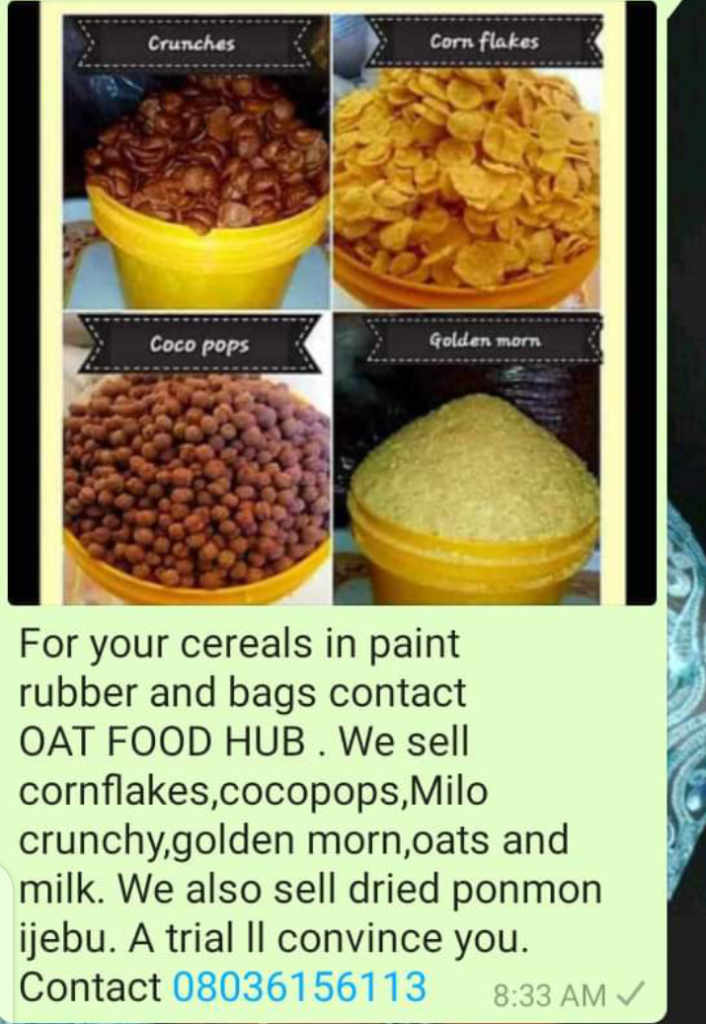Tap the phone number 08036156113 link
The height and width of the screenshot is (1024, 706).
point(299,987)
